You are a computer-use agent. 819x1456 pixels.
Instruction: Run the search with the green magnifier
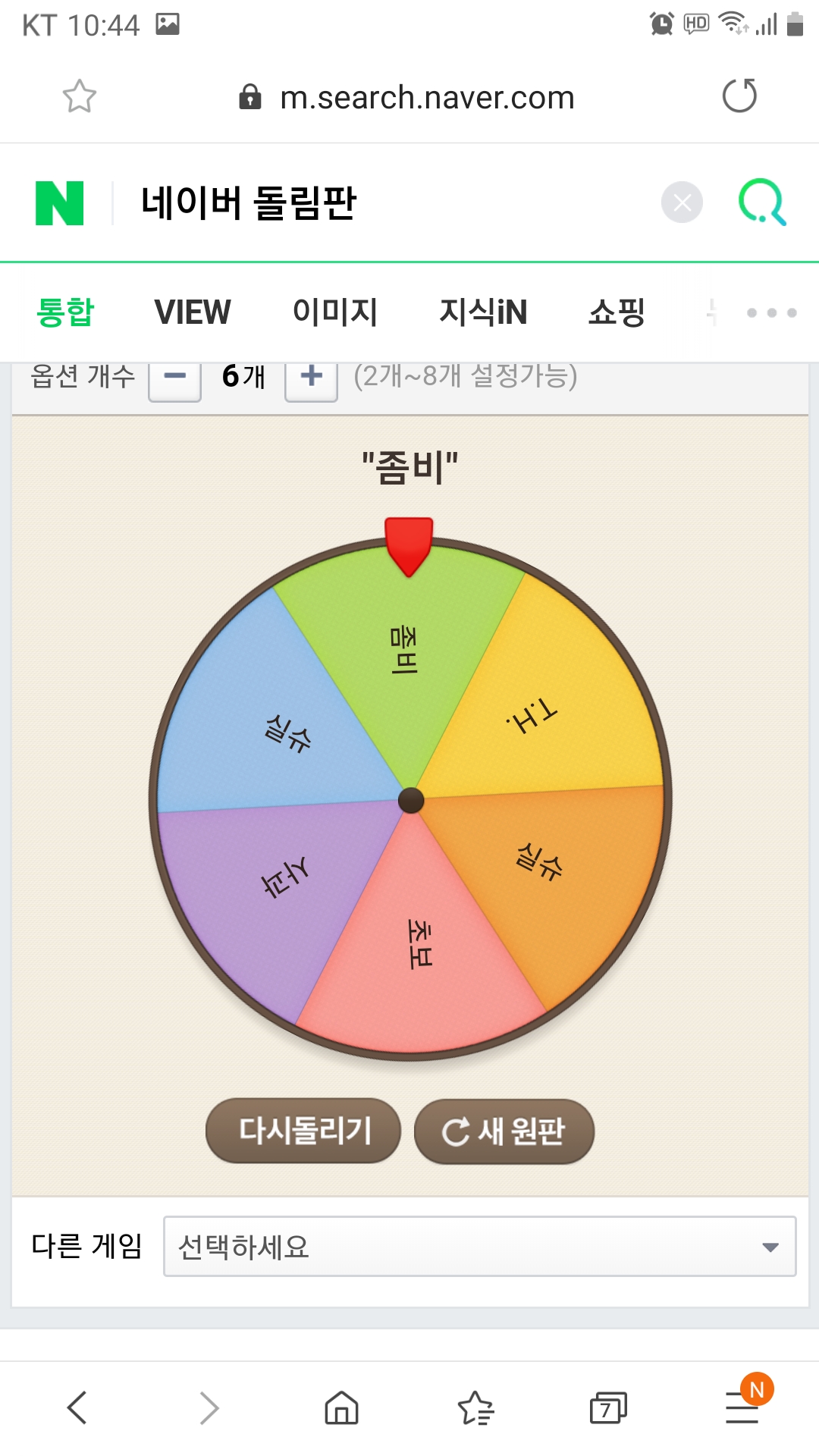tap(762, 202)
